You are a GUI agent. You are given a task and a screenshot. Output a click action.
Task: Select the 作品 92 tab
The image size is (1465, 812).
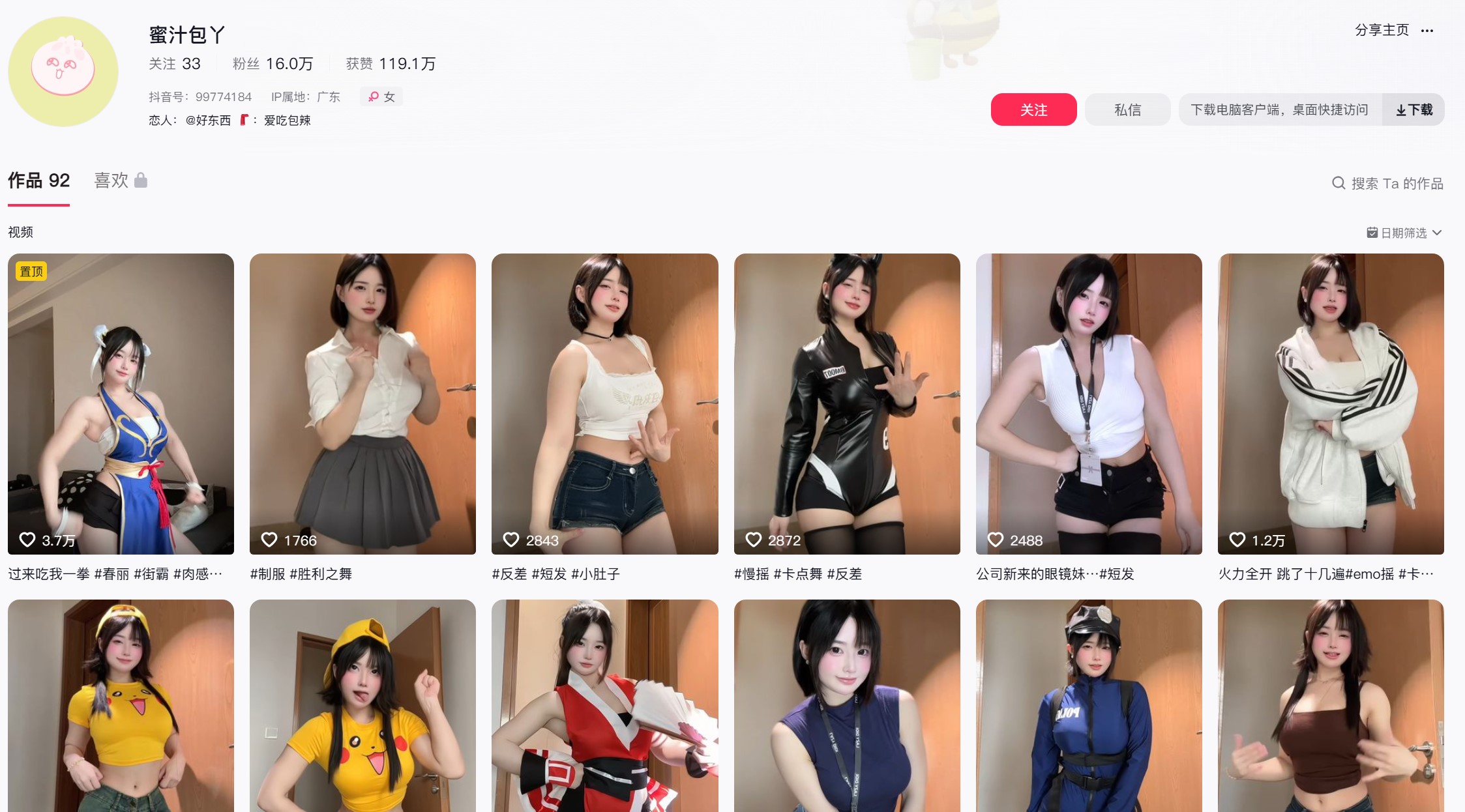[38, 181]
